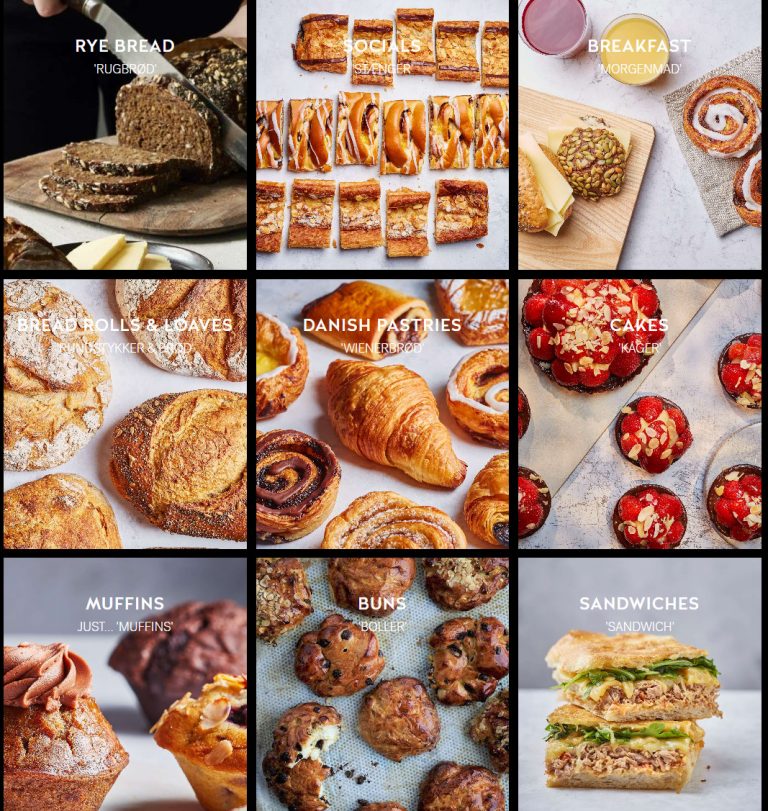
Task: Show the Buns category
Action: pyautogui.click(x=382, y=685)
